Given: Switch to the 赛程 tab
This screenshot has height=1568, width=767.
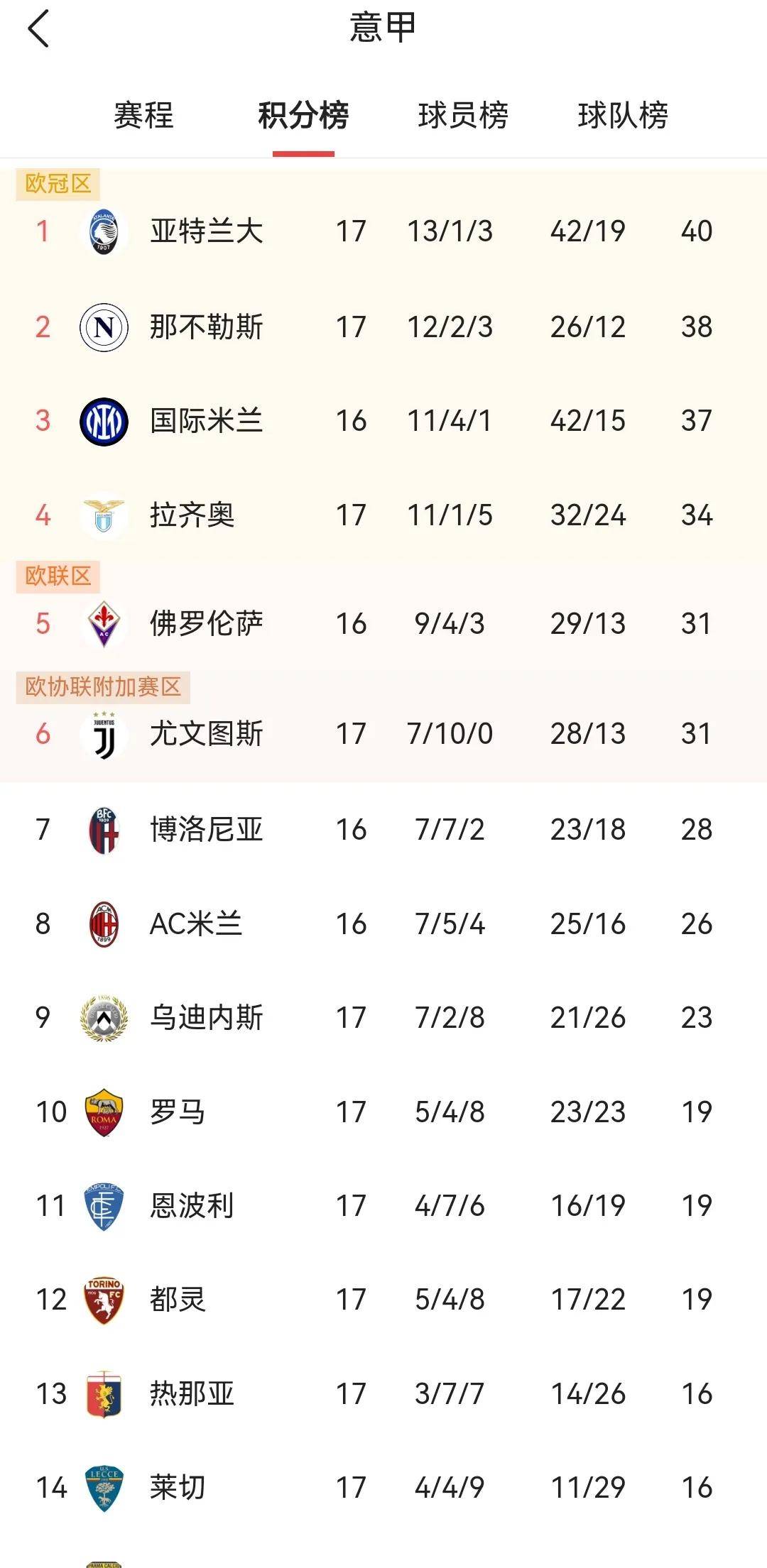Looking at the screenshot, I should (x=143, y=116).
